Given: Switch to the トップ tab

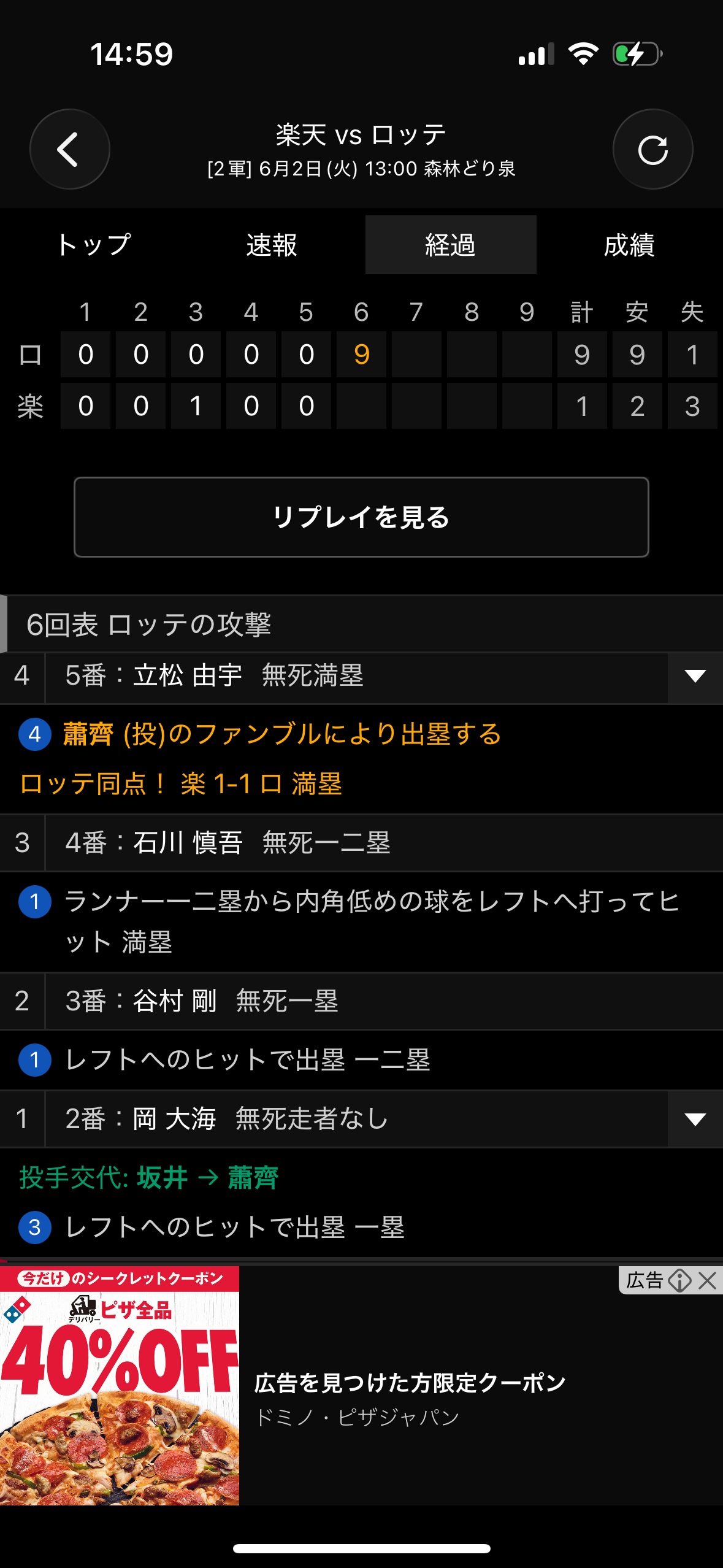Looking at the screenshot, I should tap(94, 245).
